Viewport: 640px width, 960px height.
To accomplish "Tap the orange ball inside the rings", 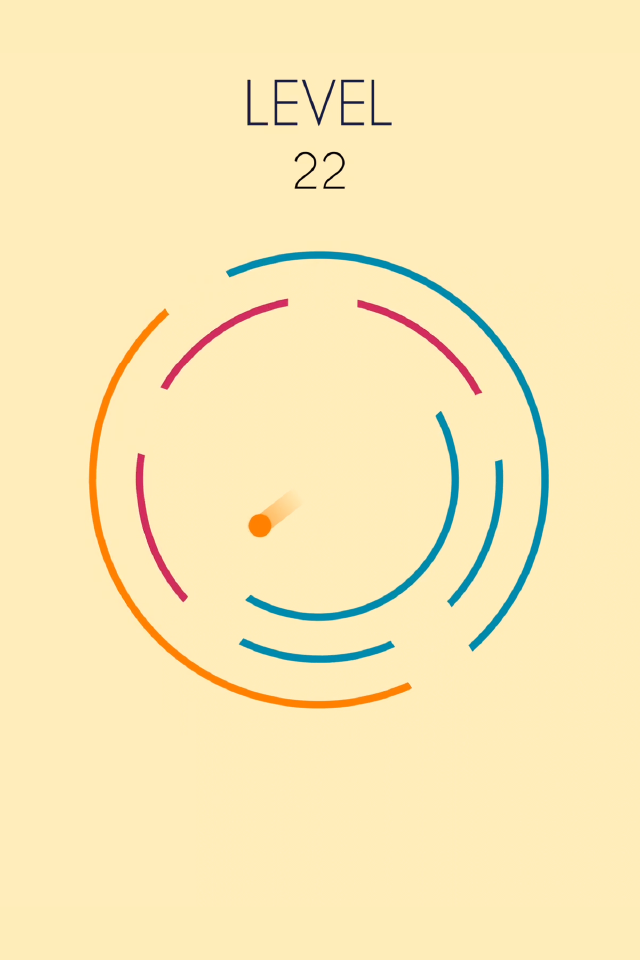I will point(260,525).
